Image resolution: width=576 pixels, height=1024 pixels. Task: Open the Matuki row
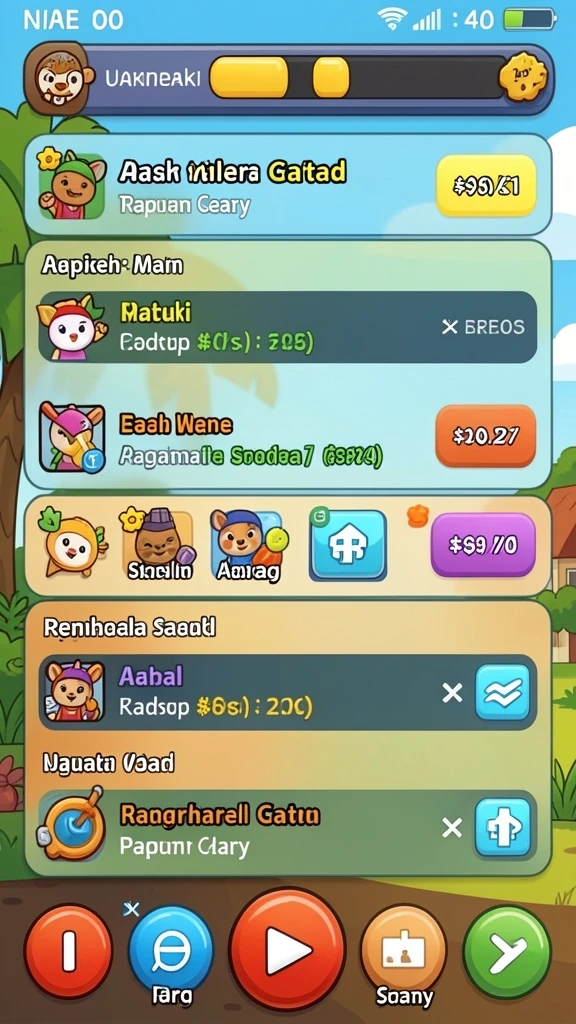(x=287, y=327)
